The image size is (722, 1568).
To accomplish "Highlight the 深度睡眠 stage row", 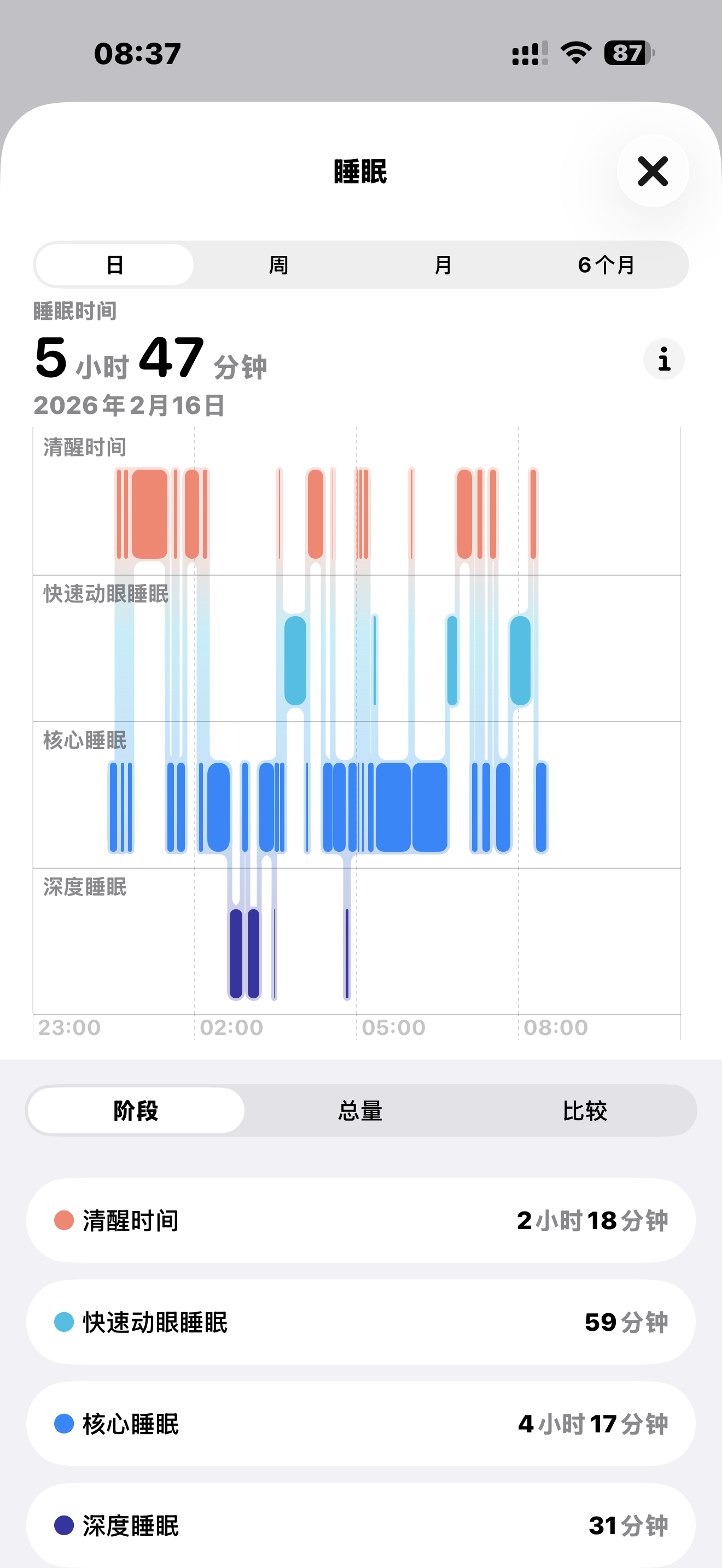I will click(360, 1525).
